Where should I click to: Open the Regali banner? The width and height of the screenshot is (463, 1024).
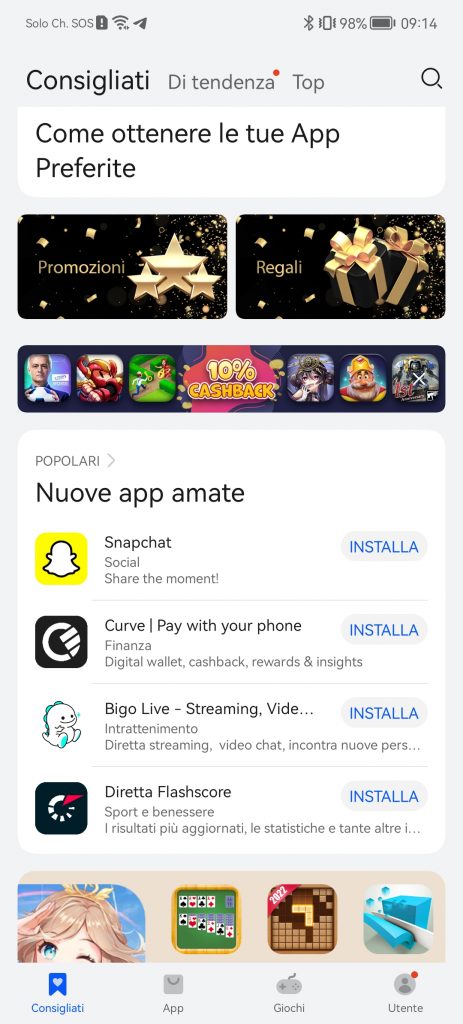(x=340, y=266)
